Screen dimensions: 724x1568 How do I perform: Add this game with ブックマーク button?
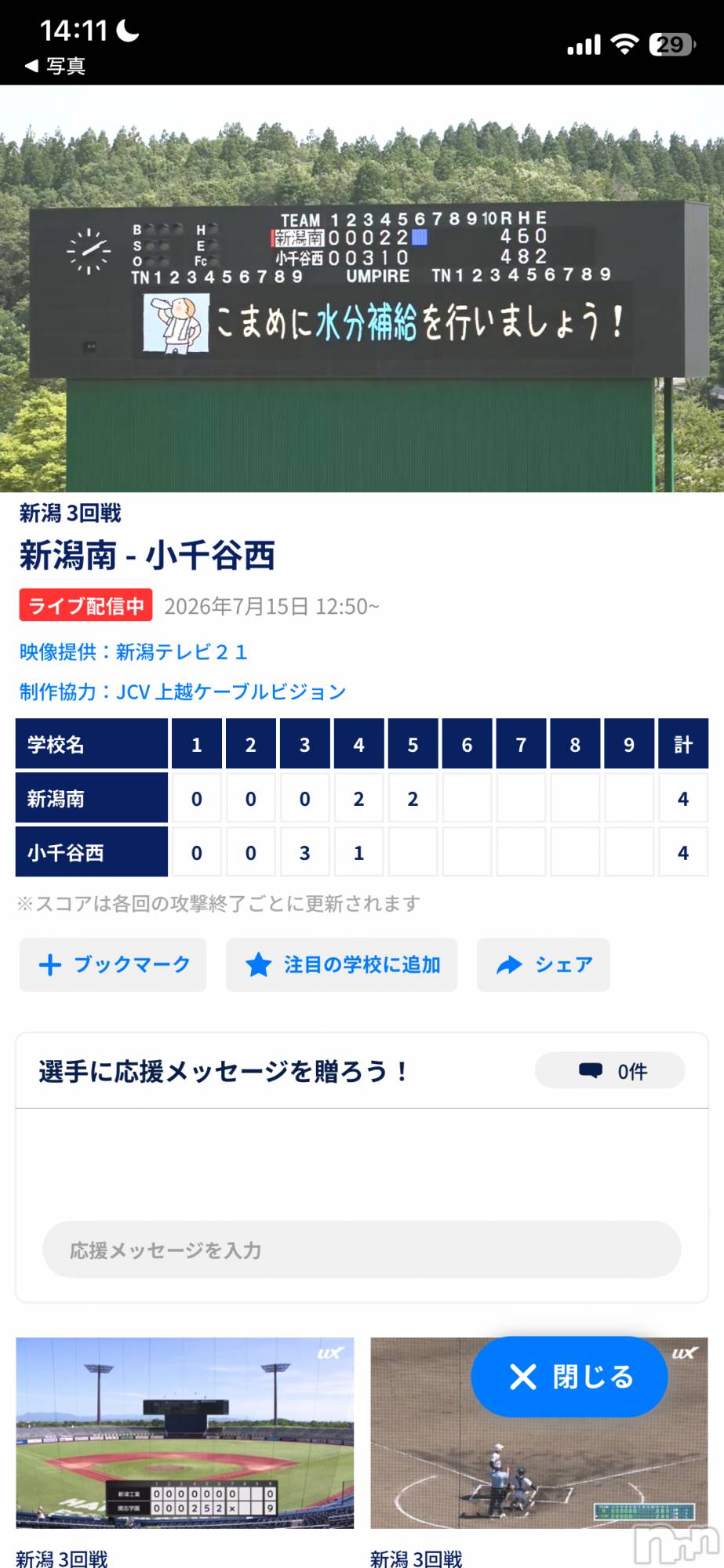point(113,964)
